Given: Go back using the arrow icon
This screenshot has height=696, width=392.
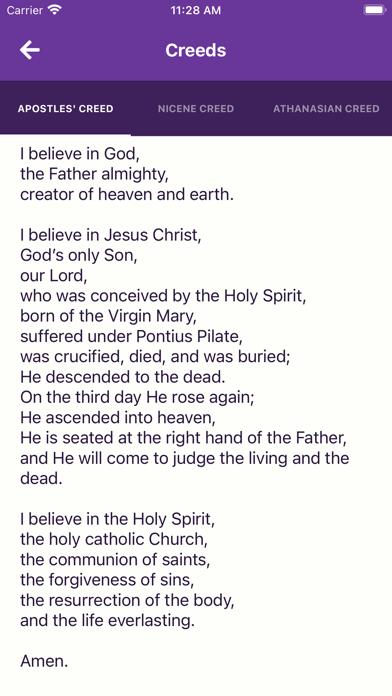Looking at the screenshot, I should click(30, 50).
